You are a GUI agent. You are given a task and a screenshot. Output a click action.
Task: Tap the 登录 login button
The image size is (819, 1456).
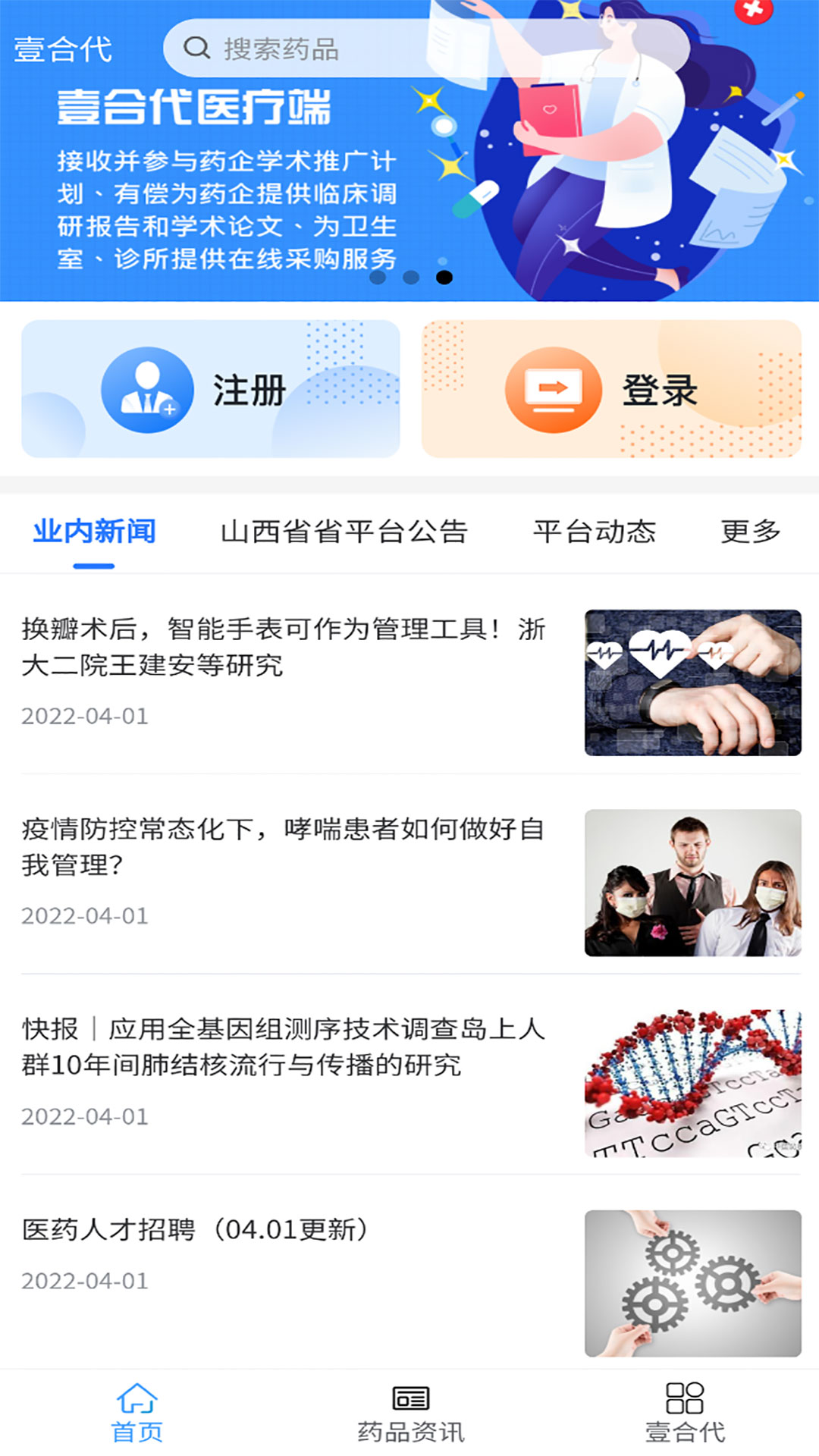coord(611,389)
